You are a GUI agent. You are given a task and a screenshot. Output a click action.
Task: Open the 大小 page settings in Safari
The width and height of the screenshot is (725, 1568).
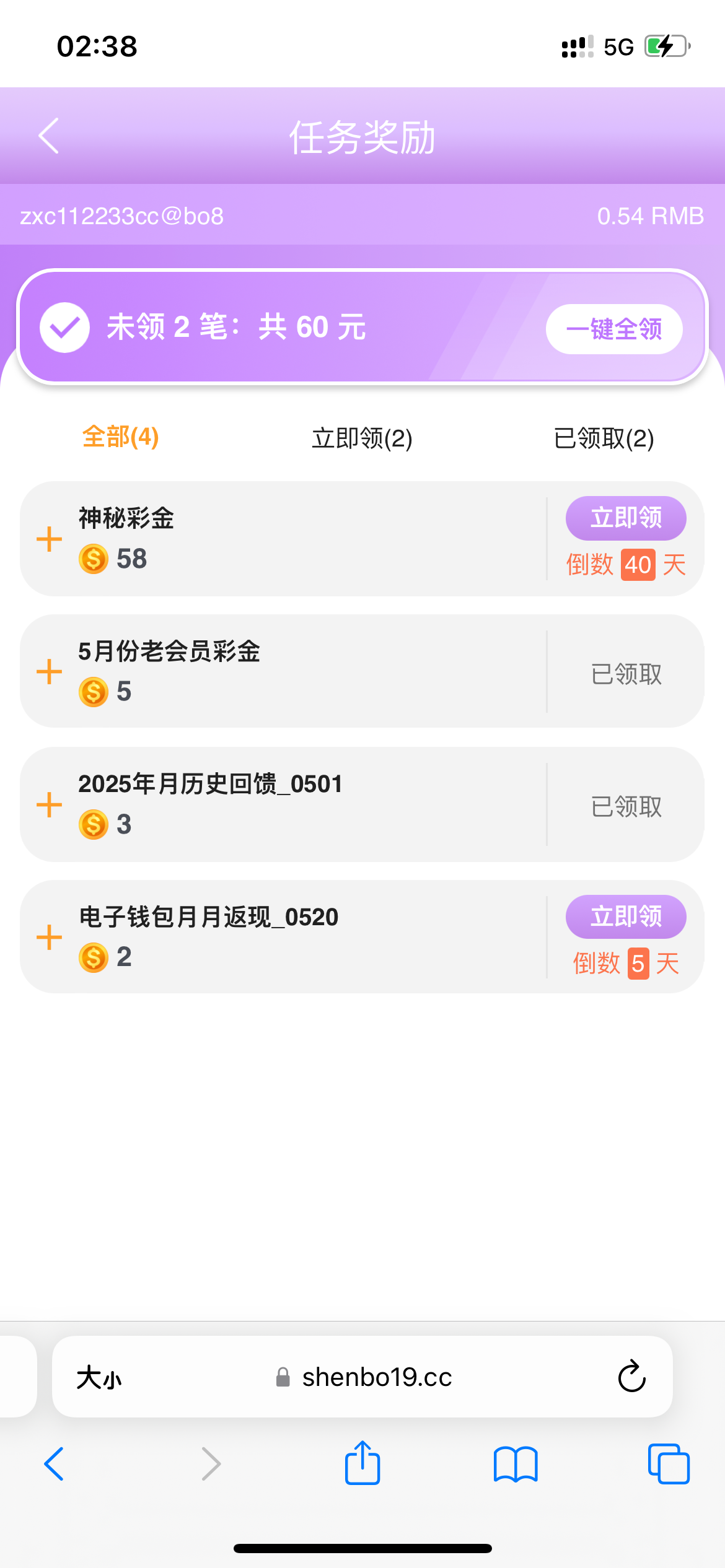coord(99,1378)
